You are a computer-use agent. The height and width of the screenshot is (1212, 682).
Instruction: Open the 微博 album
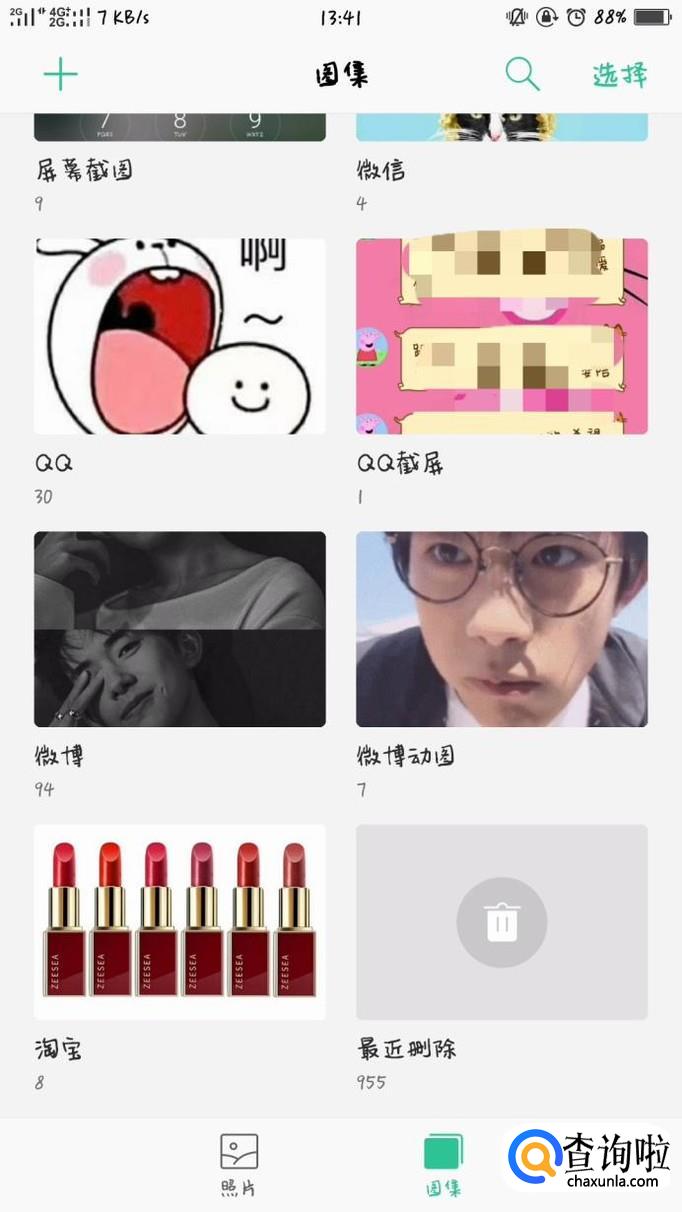point(179,628)
